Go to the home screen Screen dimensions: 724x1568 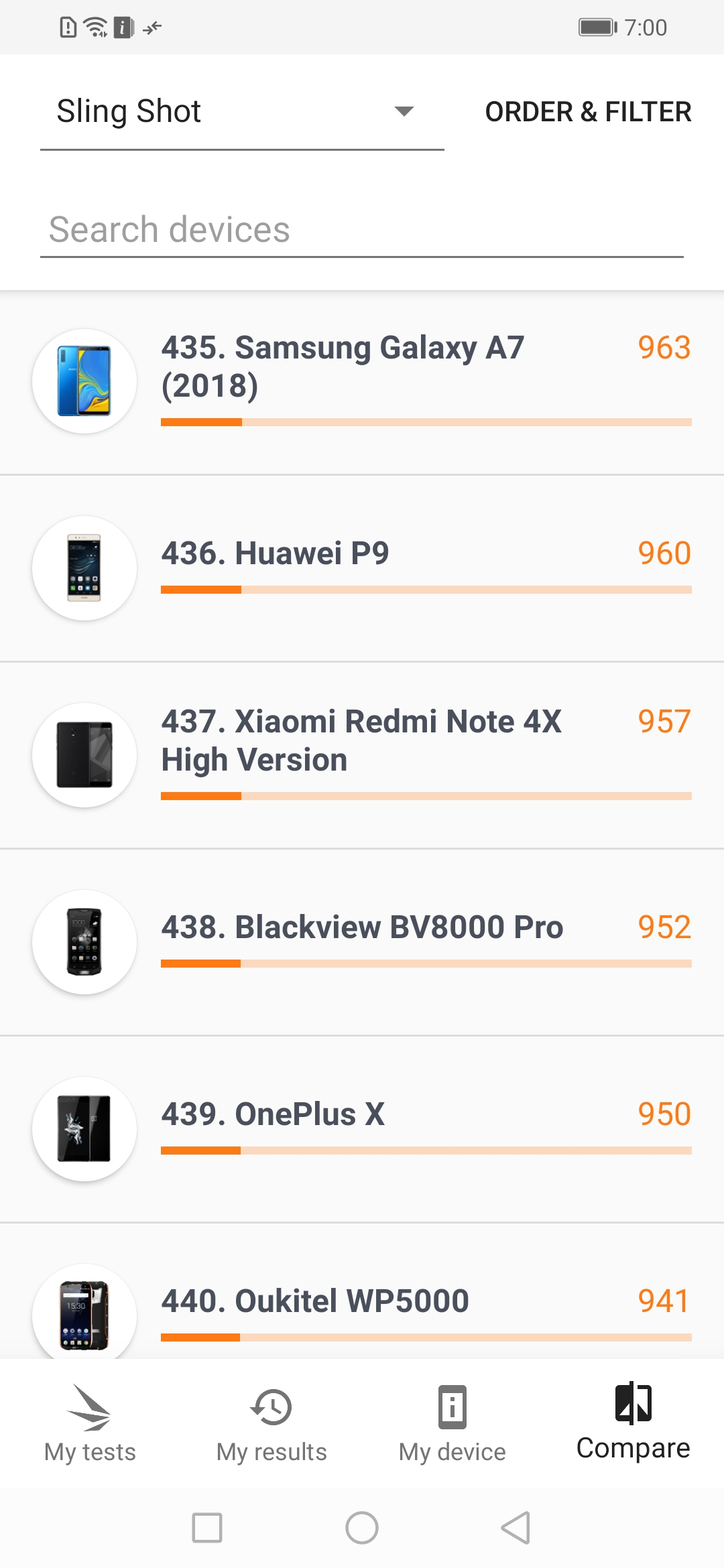pos(362,1528)
